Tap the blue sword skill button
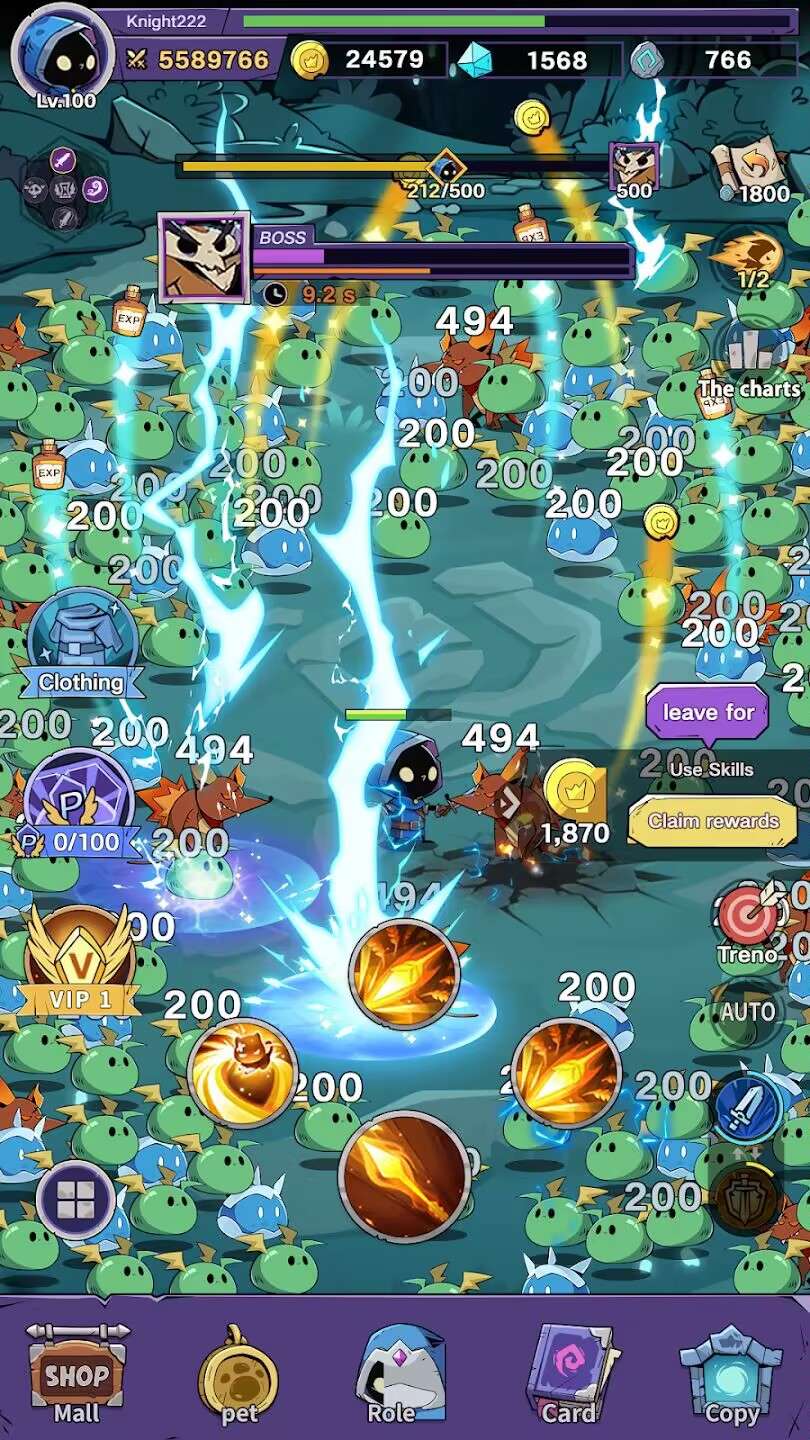Screen dimensions: 810x1440 748,1107
